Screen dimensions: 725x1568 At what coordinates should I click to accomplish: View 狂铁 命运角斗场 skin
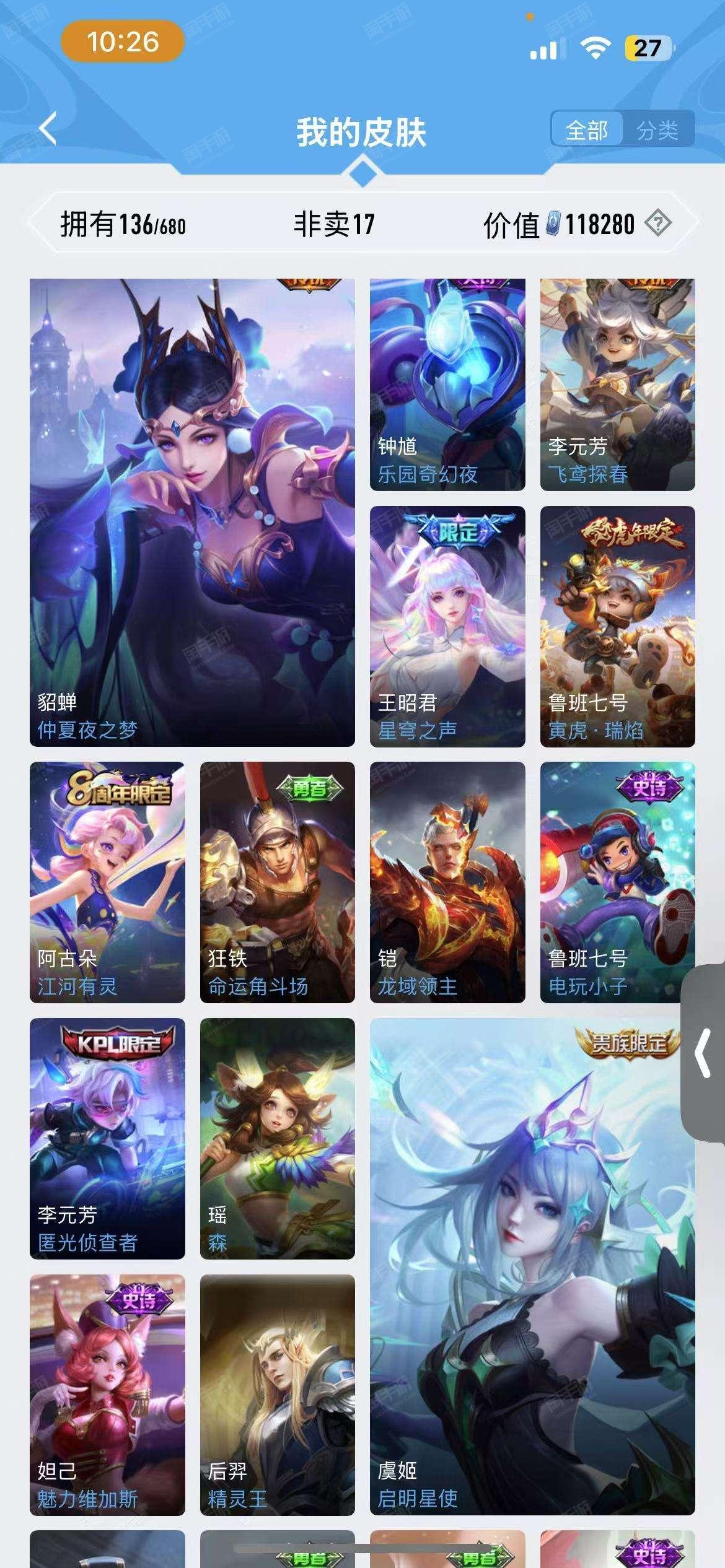click(x=277, y=882)
